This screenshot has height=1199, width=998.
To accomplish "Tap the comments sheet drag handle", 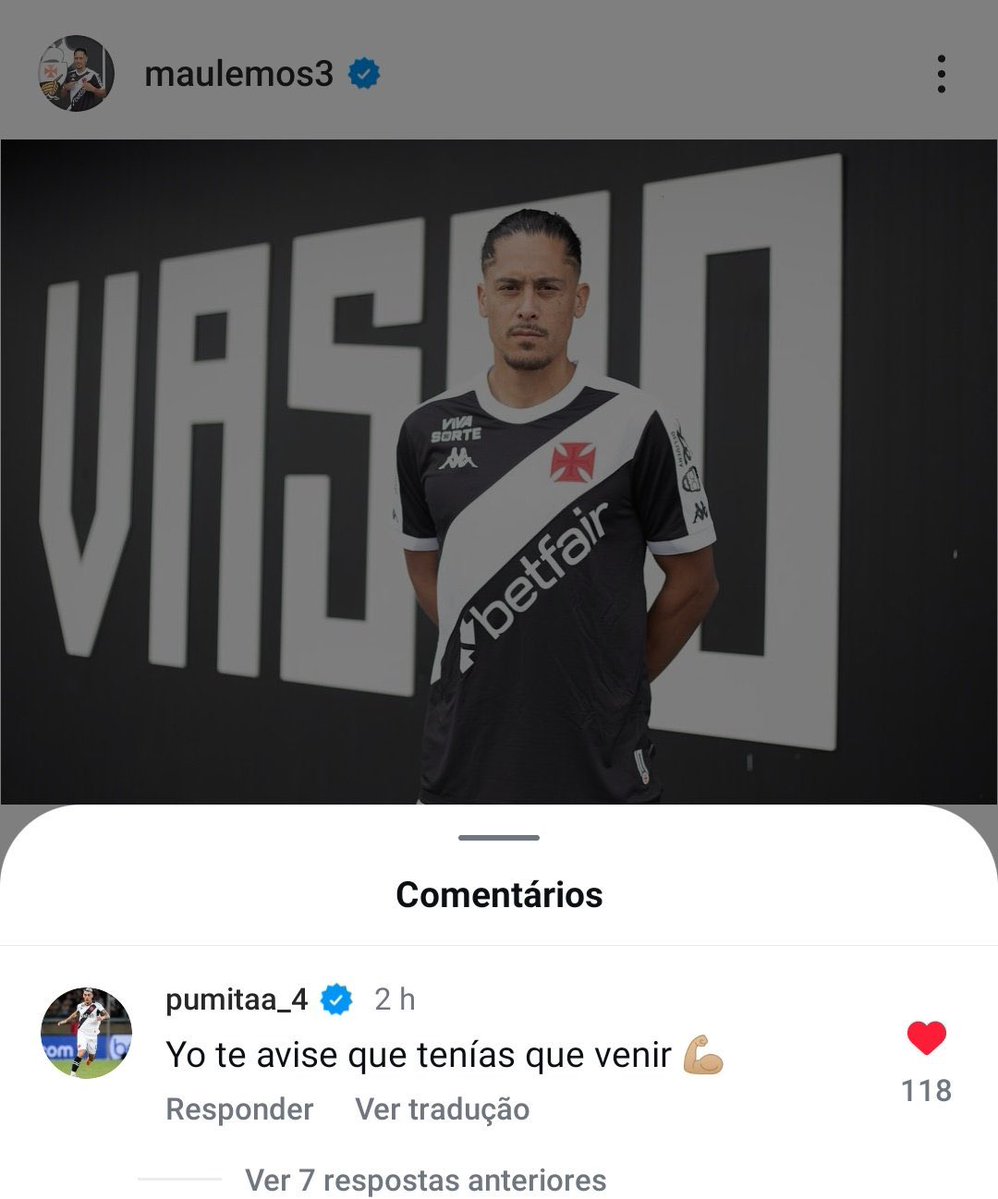I will tap(499, 838).
